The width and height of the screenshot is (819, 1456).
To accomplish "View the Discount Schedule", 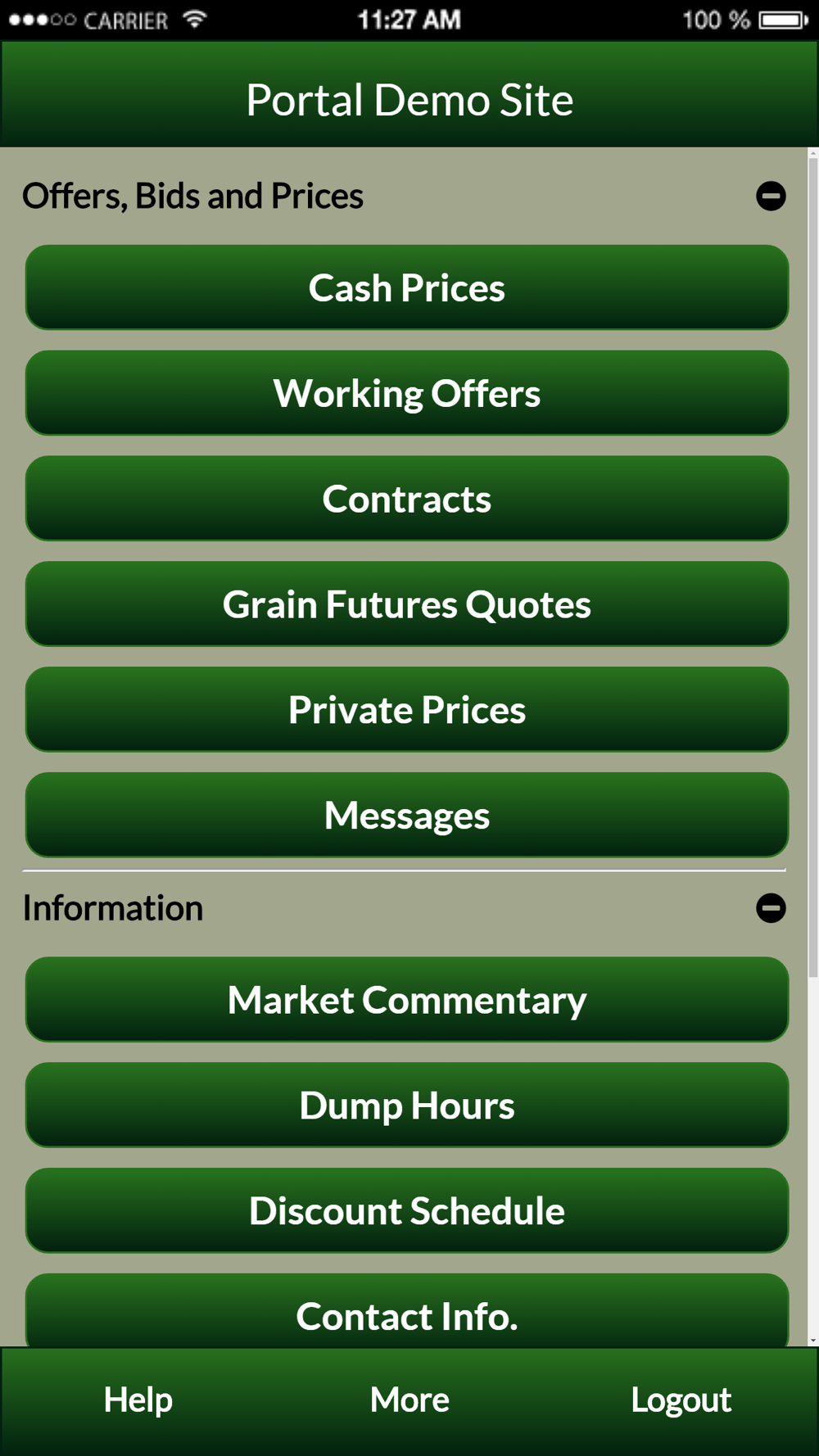I will 407,1211.
